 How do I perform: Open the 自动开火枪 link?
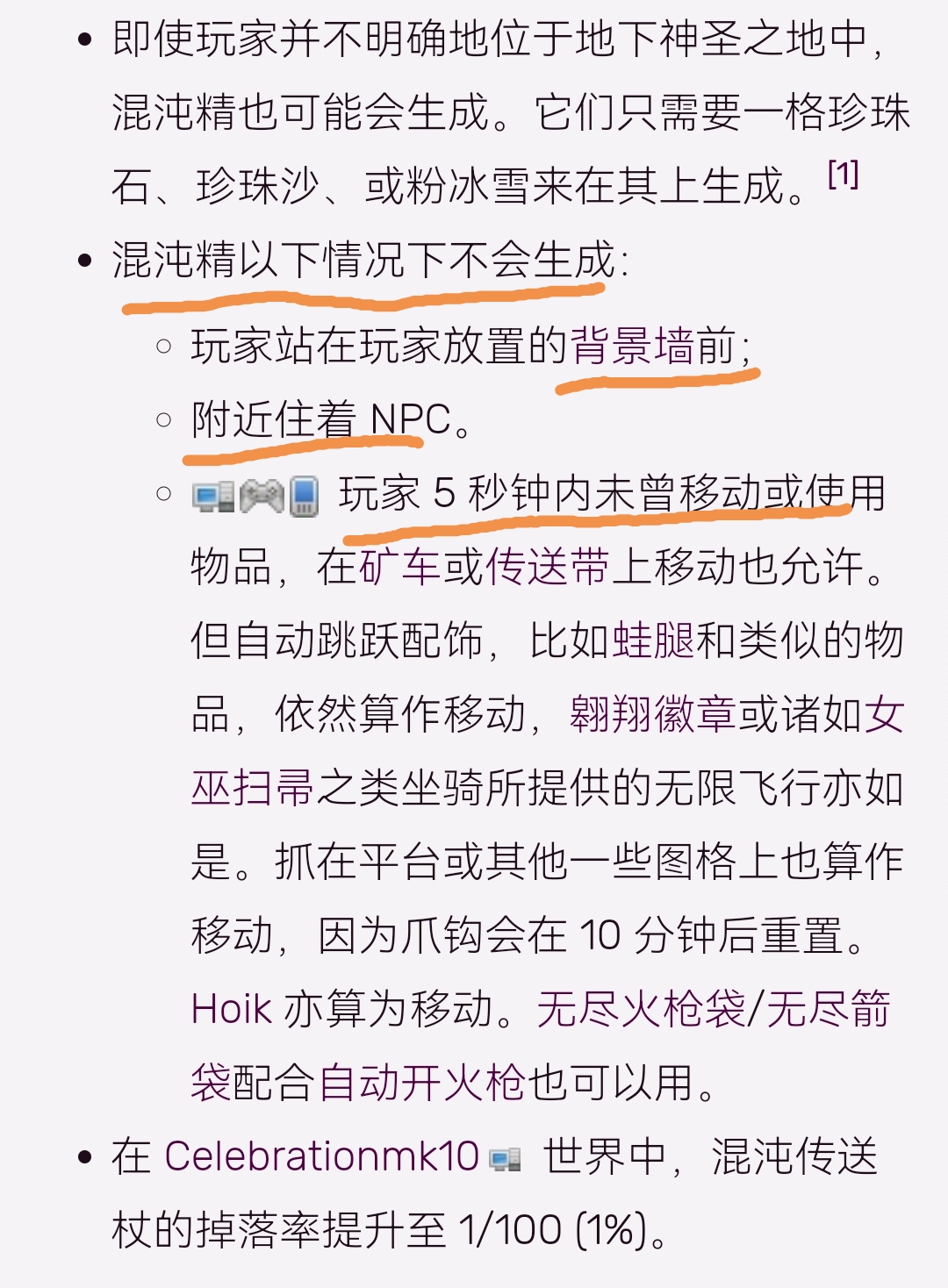click(x=421, y=1083)
